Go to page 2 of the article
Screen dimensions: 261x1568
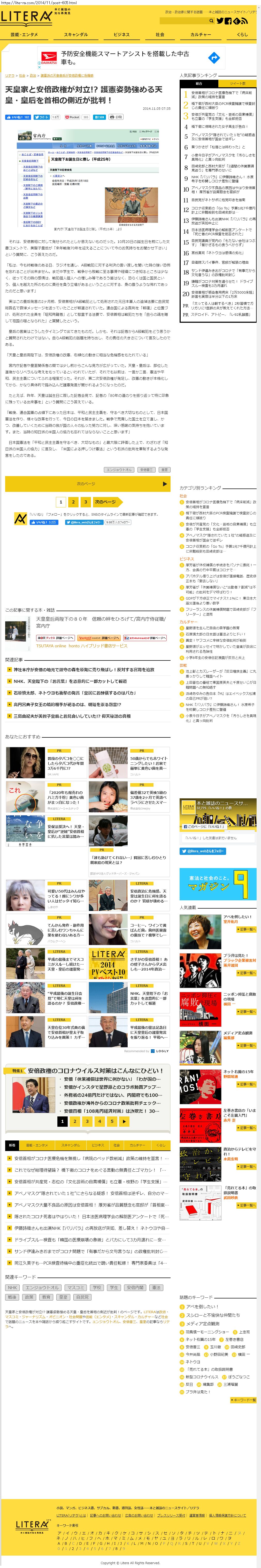tap(73, 502)
